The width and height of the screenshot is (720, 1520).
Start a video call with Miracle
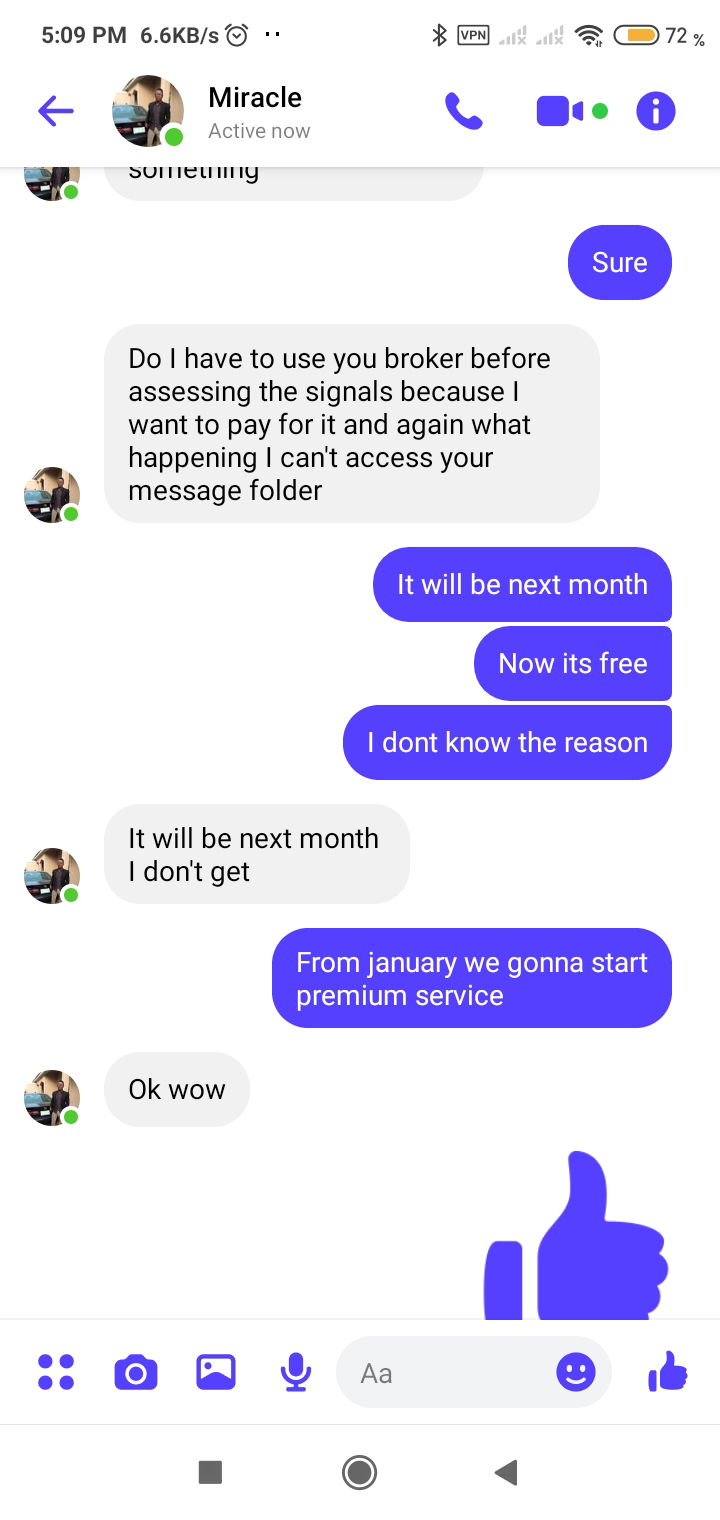pos(559,111)
